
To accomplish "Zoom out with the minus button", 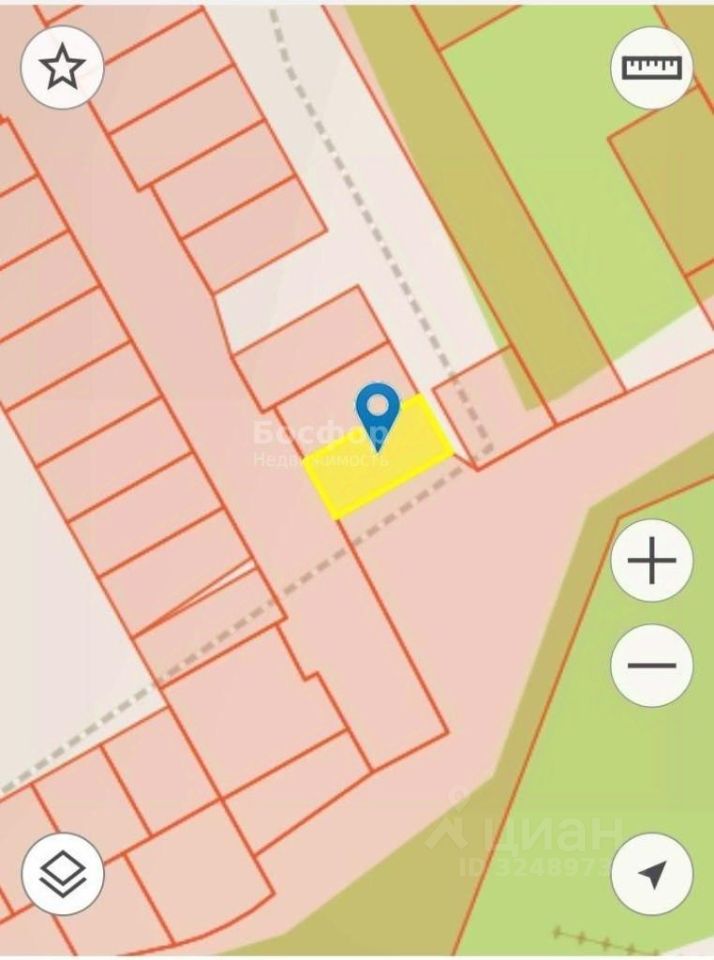I will 651,665.
